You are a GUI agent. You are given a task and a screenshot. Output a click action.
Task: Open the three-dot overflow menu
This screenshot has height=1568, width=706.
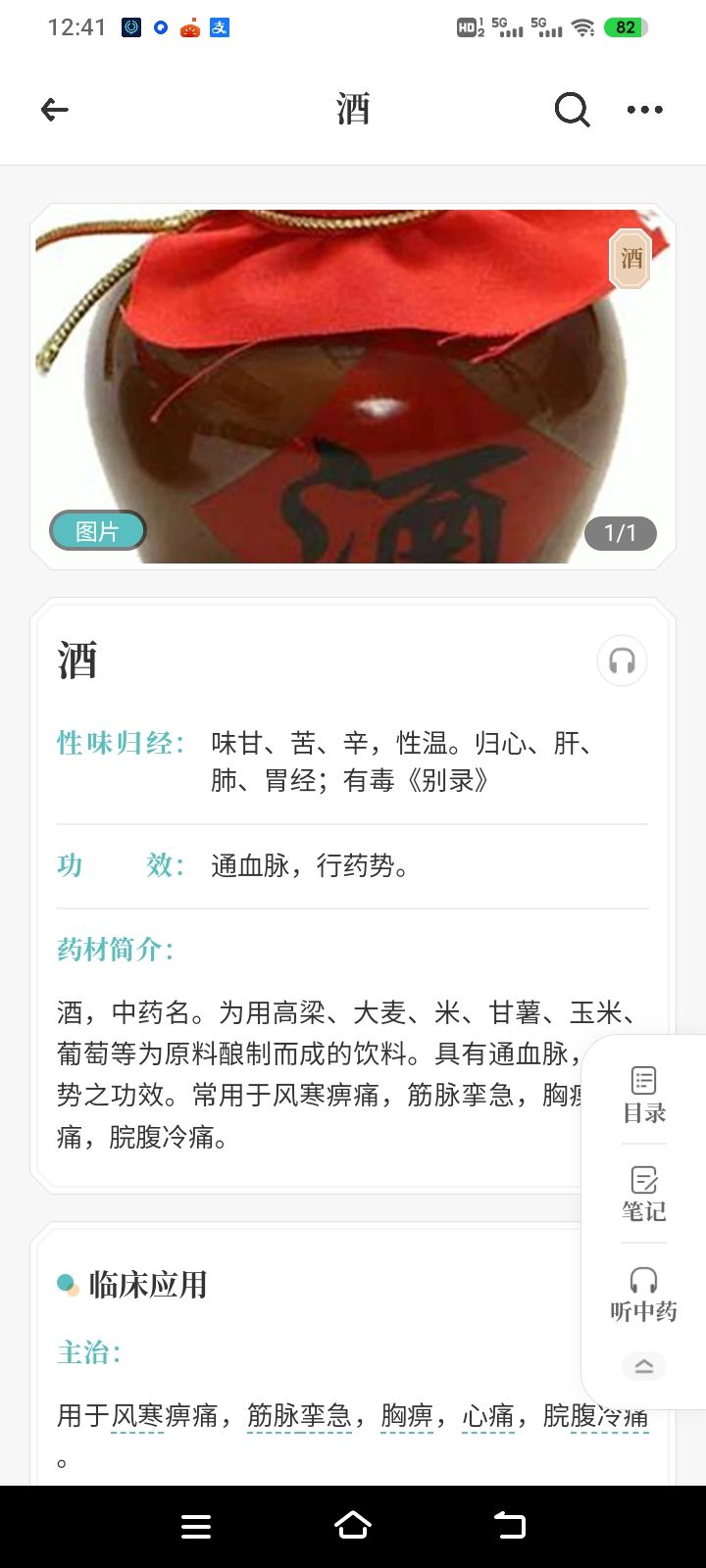coord(644,110)
